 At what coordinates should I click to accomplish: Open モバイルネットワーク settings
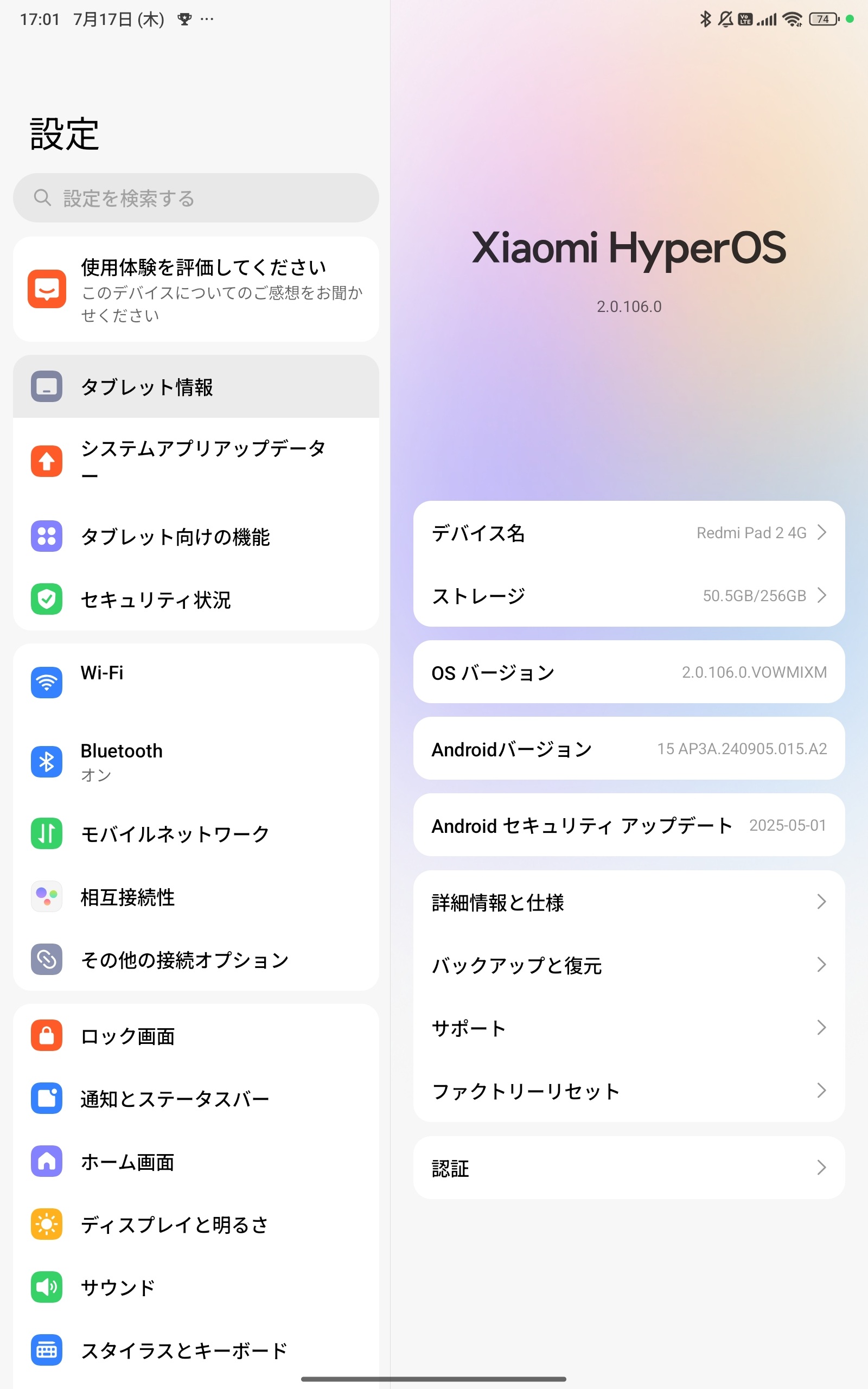click(x=196, y=834)
